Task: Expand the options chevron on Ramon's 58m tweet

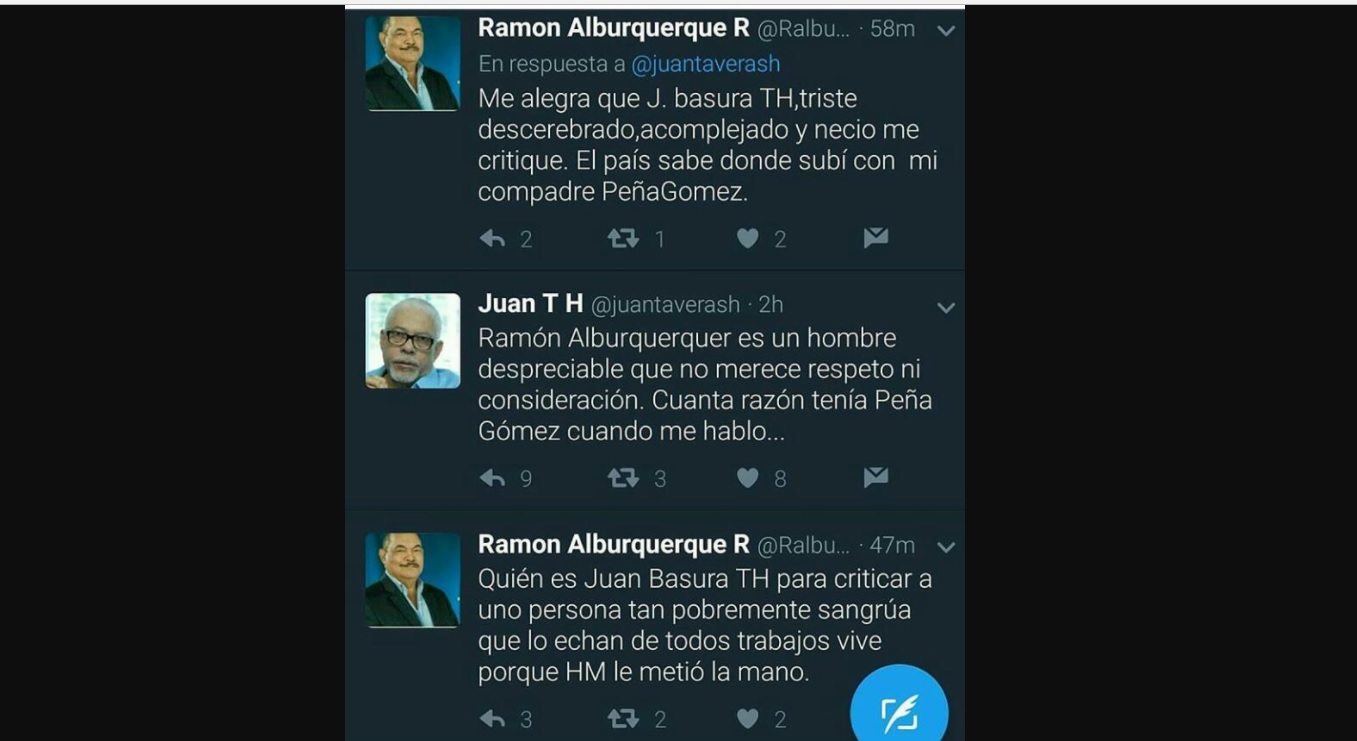Action: [x=945, y=31]
